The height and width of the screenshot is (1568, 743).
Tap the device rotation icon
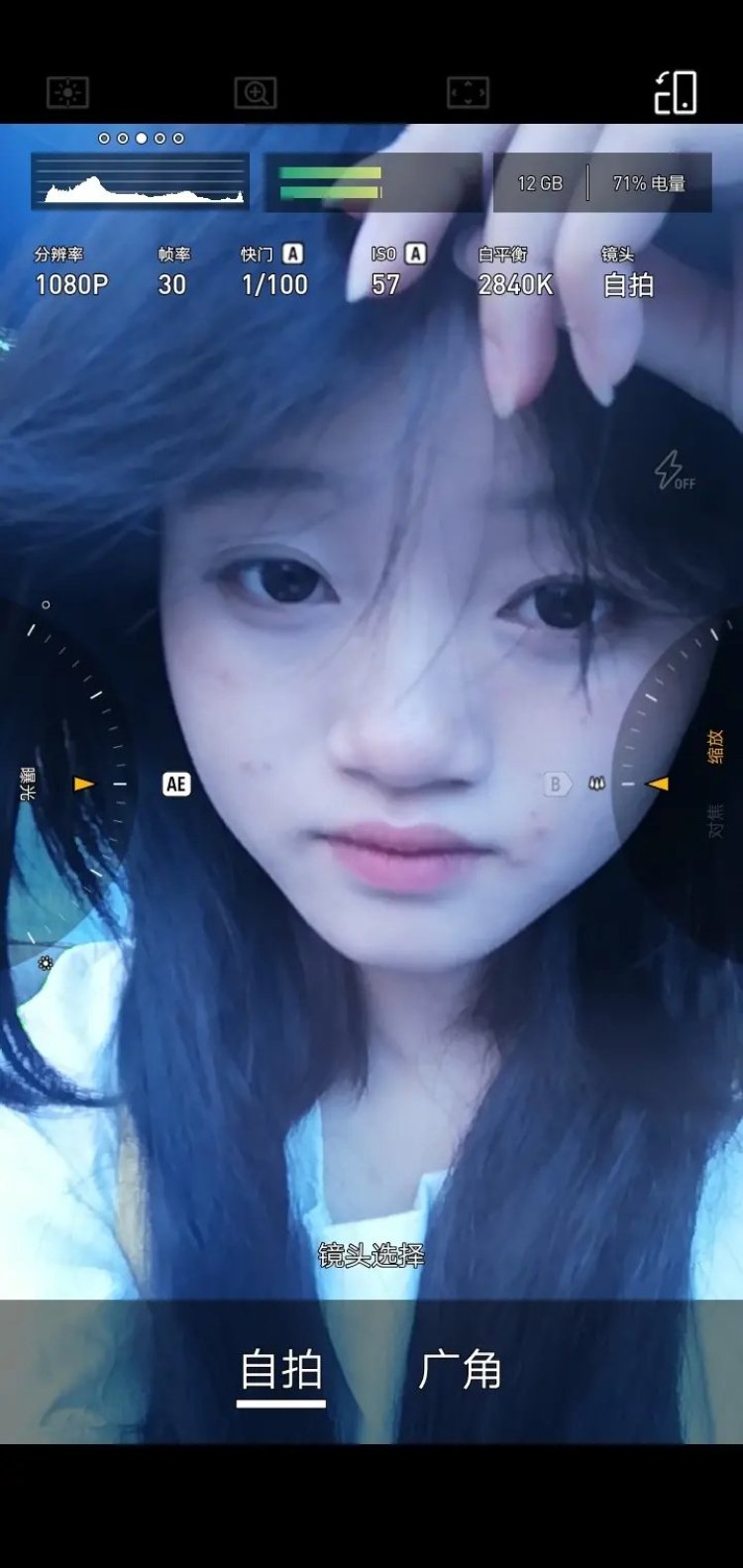[675, 93]
